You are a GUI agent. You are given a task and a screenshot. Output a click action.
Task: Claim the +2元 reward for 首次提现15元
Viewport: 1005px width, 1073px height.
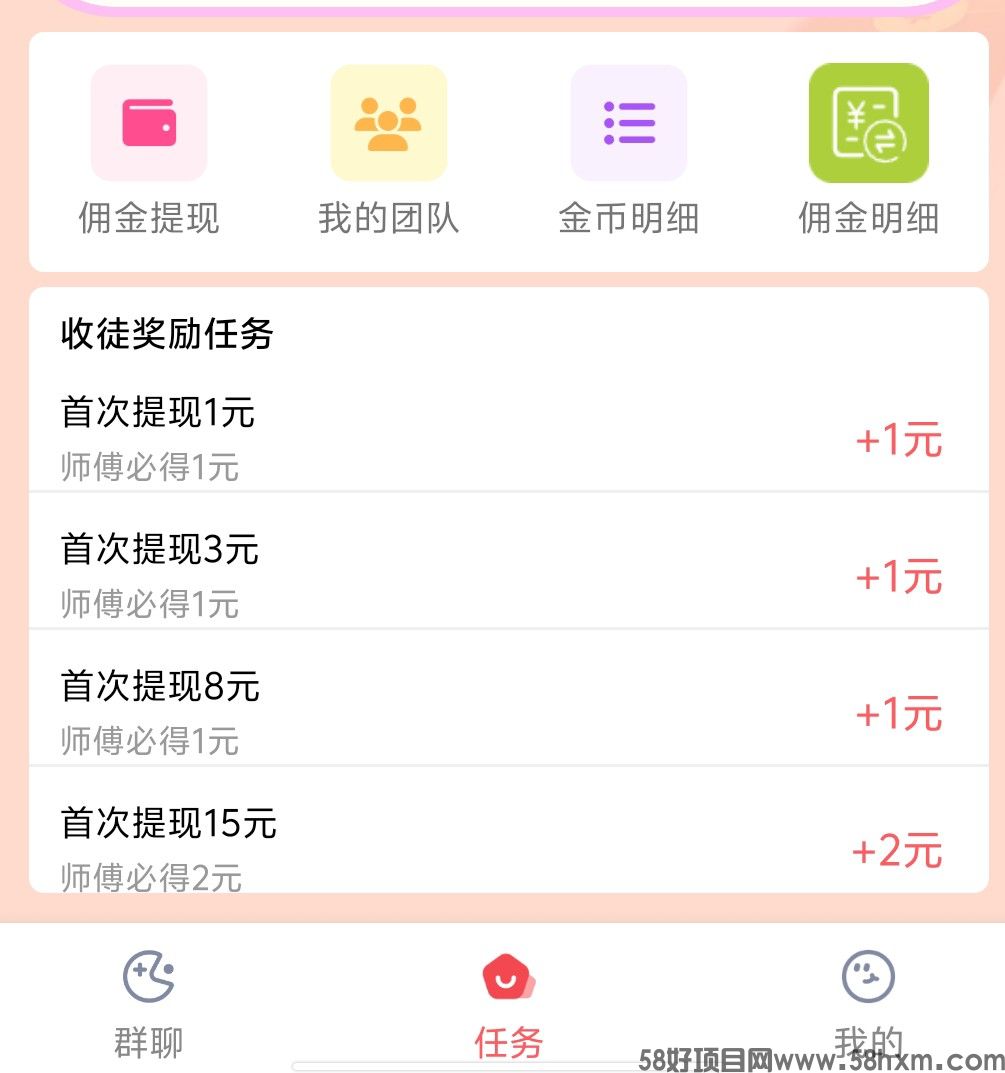pos(898,848)
